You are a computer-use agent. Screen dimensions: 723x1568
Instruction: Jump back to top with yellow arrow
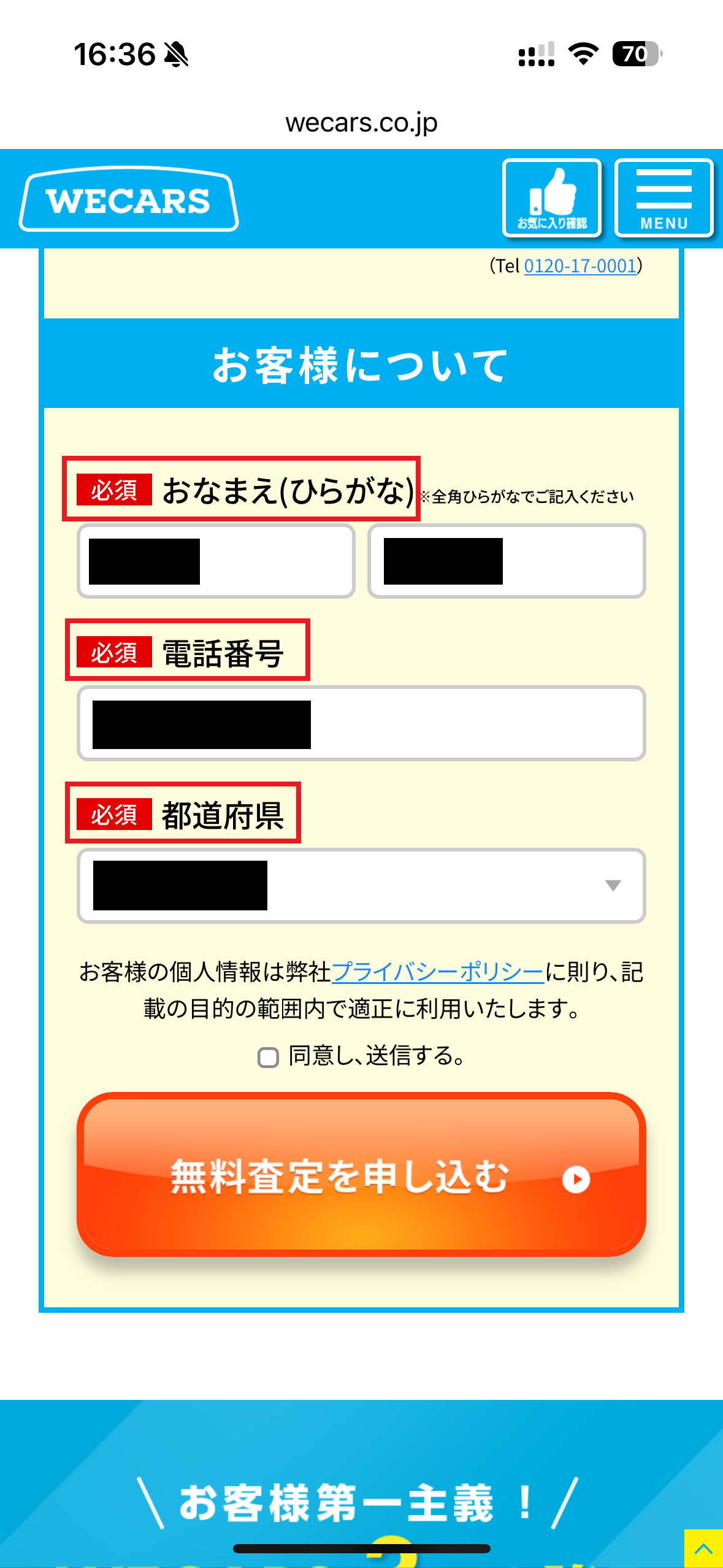click(703, 1548)
